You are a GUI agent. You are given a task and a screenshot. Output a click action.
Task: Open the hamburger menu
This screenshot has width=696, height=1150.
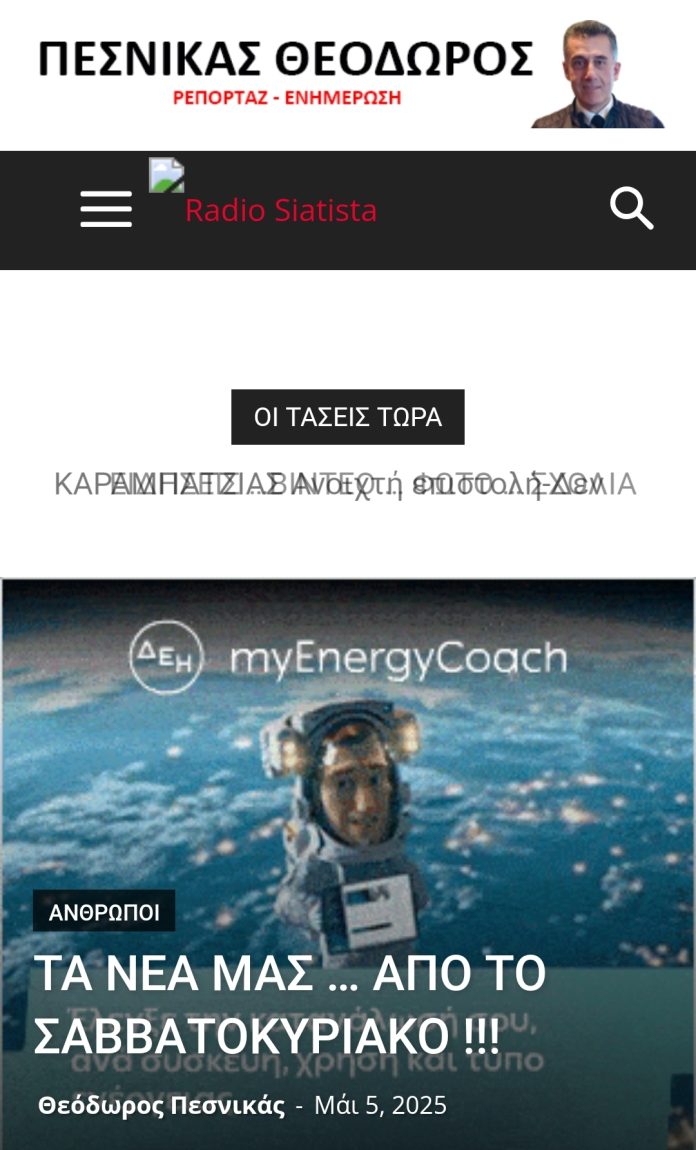pyautogui.click(x=106, y=209)
